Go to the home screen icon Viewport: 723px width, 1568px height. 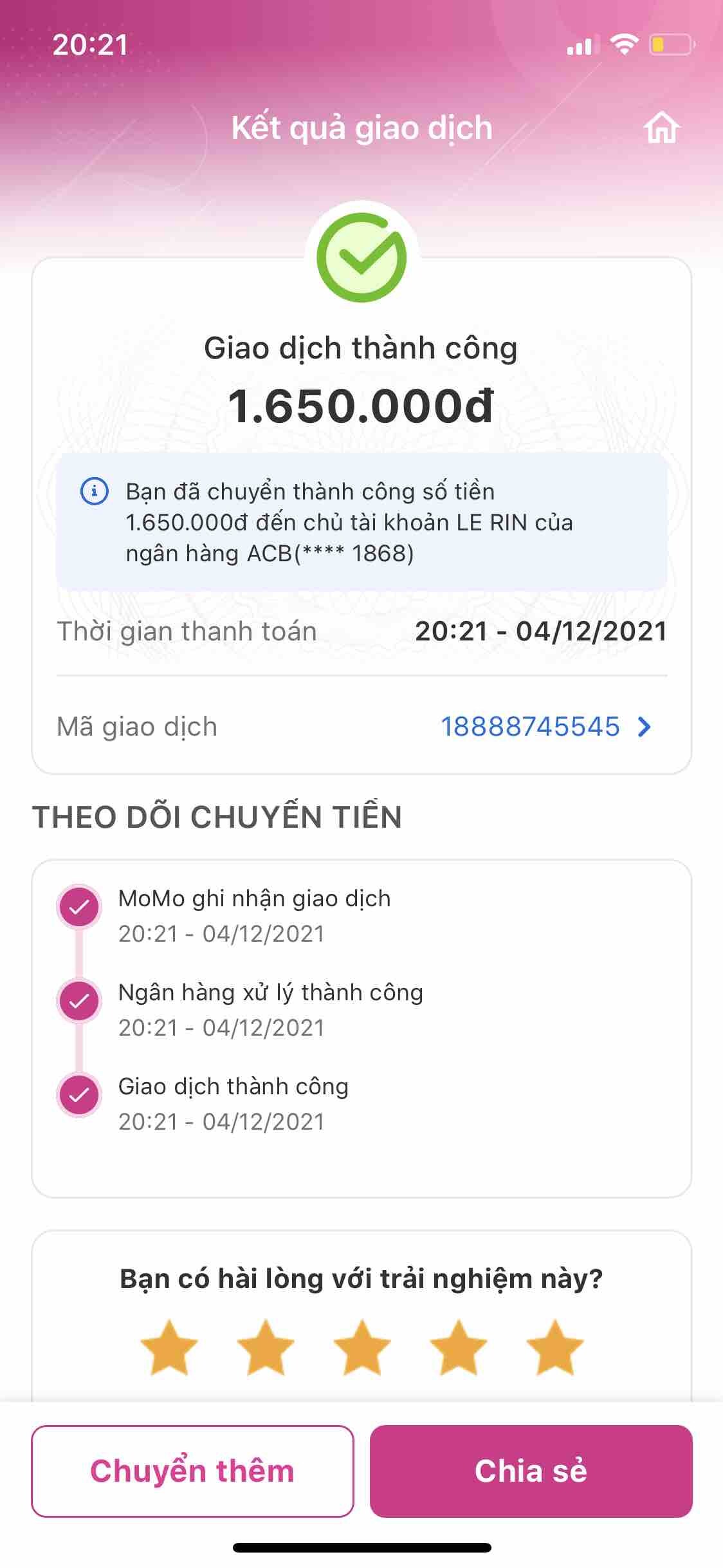point(662,127)
